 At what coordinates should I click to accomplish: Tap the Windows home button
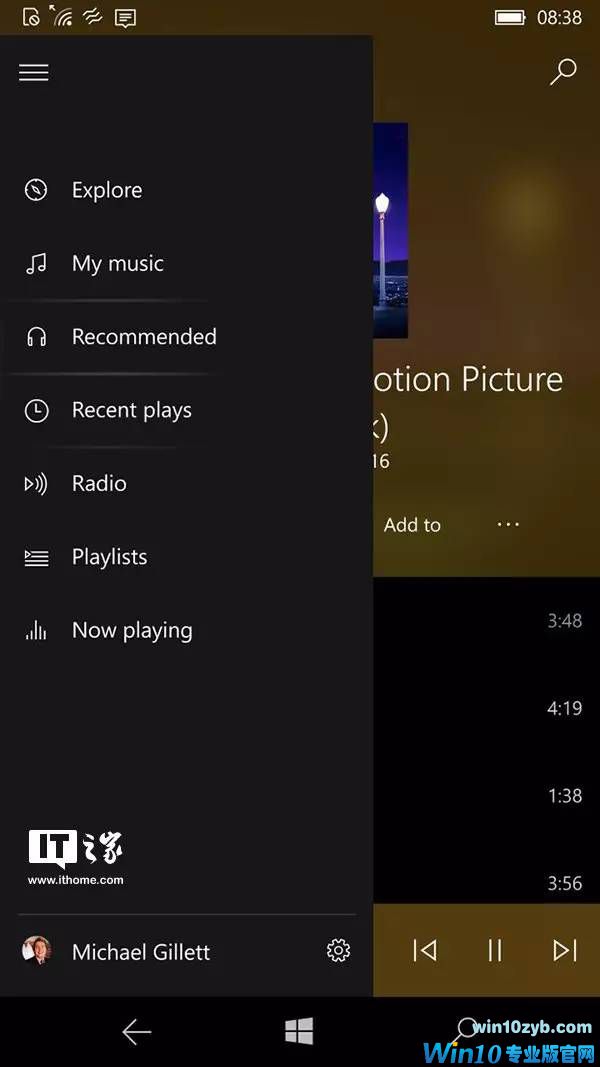tap(298, 1031)
